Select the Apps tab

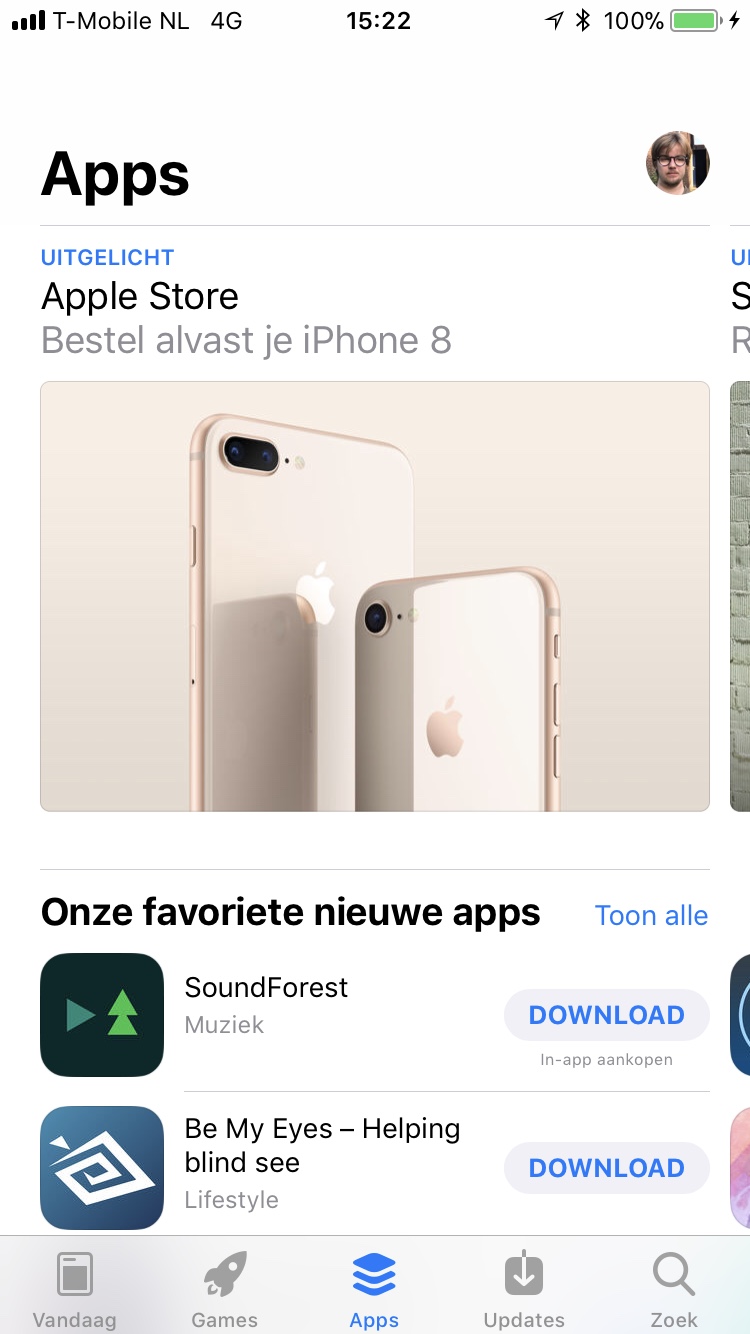point(375,1288)
